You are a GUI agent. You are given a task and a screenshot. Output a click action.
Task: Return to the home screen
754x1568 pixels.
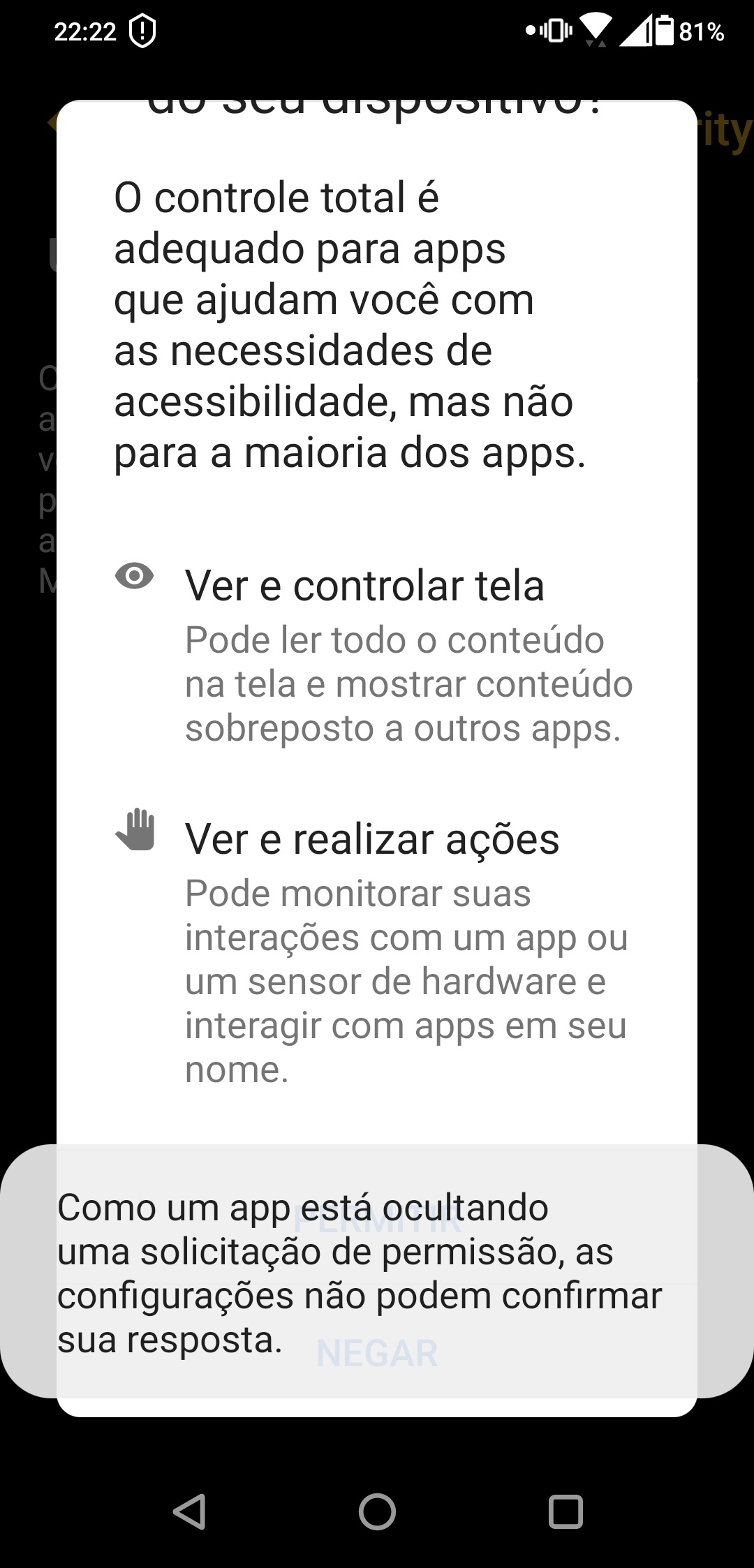point(377,1511)
